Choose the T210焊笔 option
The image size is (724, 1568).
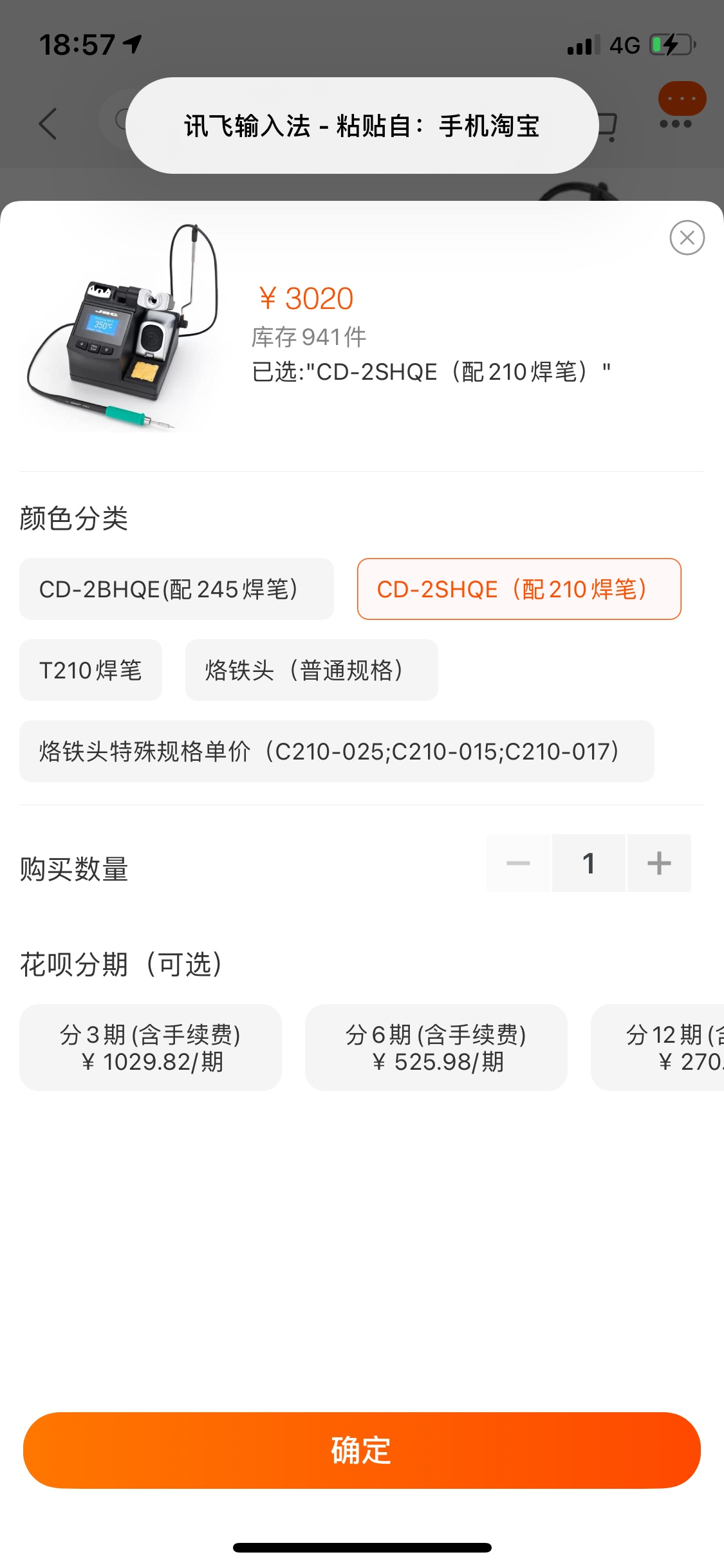pos(91,670)
